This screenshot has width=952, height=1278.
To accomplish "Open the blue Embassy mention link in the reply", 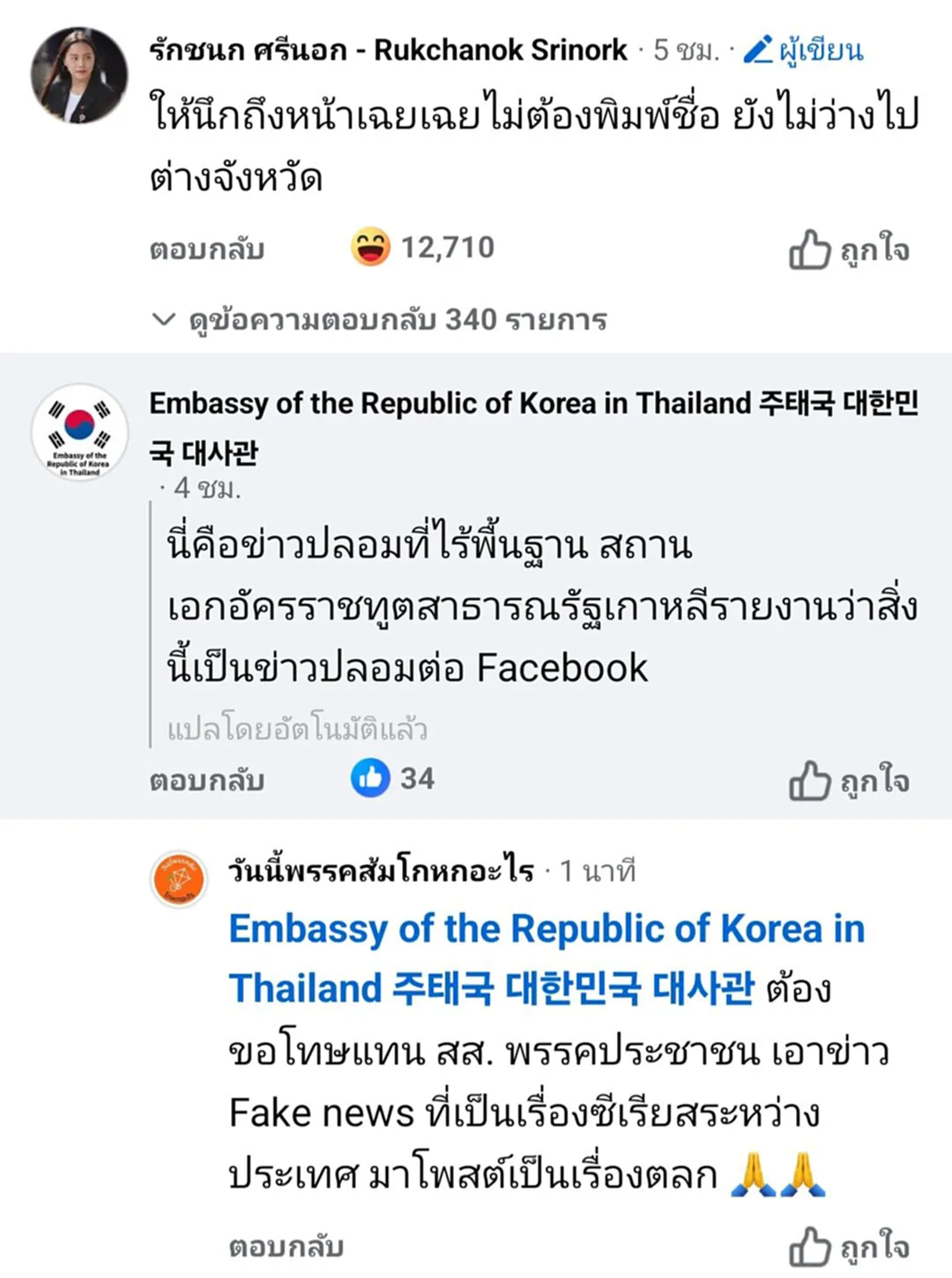I will pos(547,931).
